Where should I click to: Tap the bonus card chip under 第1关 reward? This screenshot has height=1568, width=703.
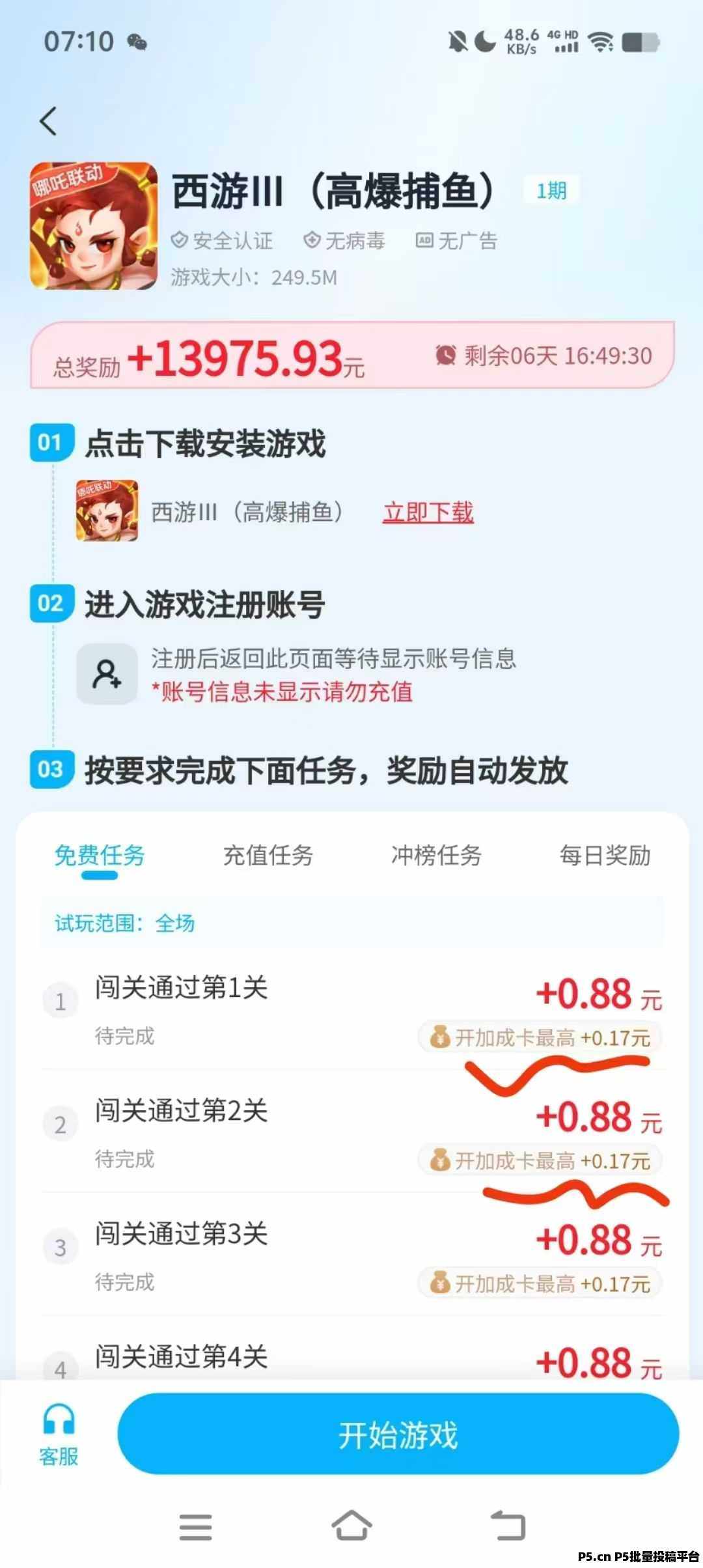[540, 1037]
